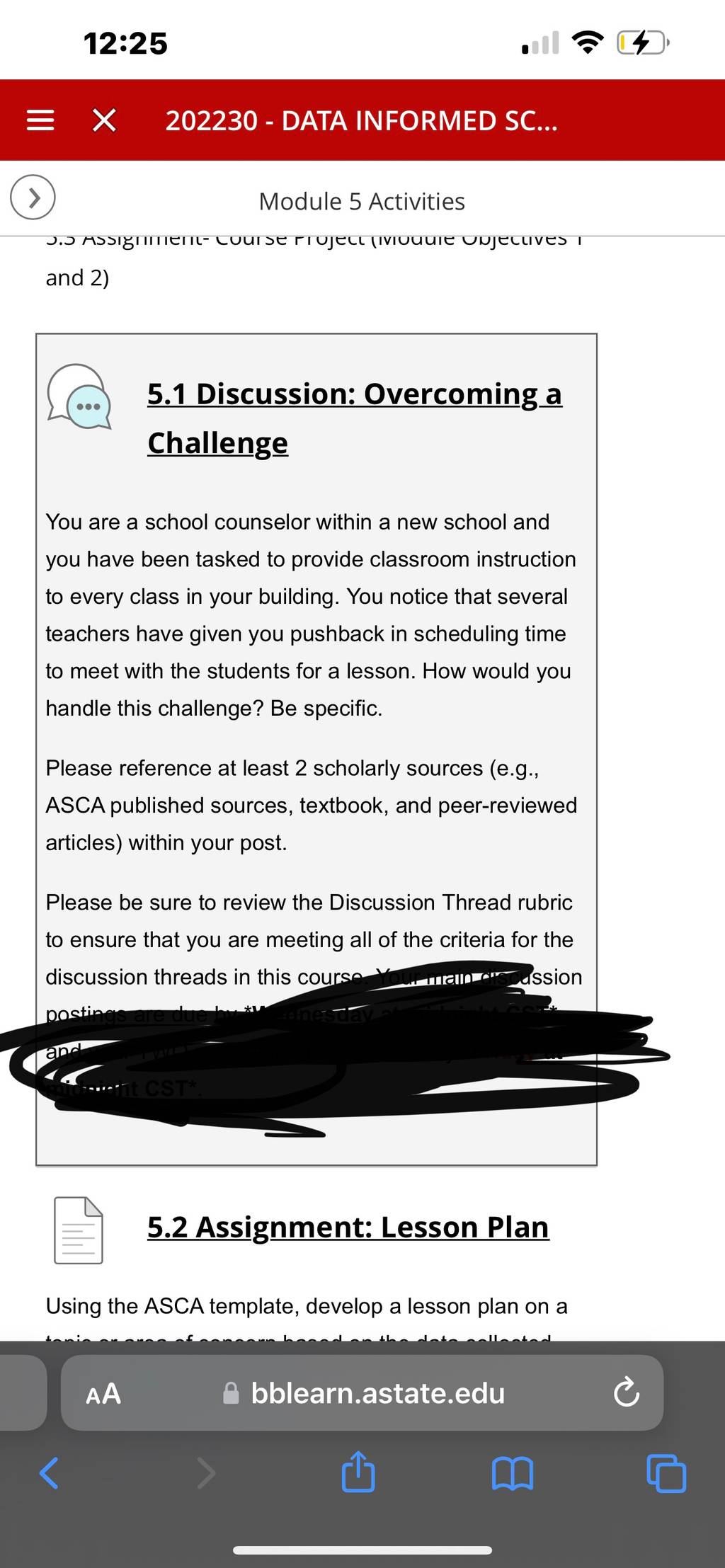Open Safari bookmarks
Image resolution: width=725 pixels, height=1568 pixels.
512,1474
